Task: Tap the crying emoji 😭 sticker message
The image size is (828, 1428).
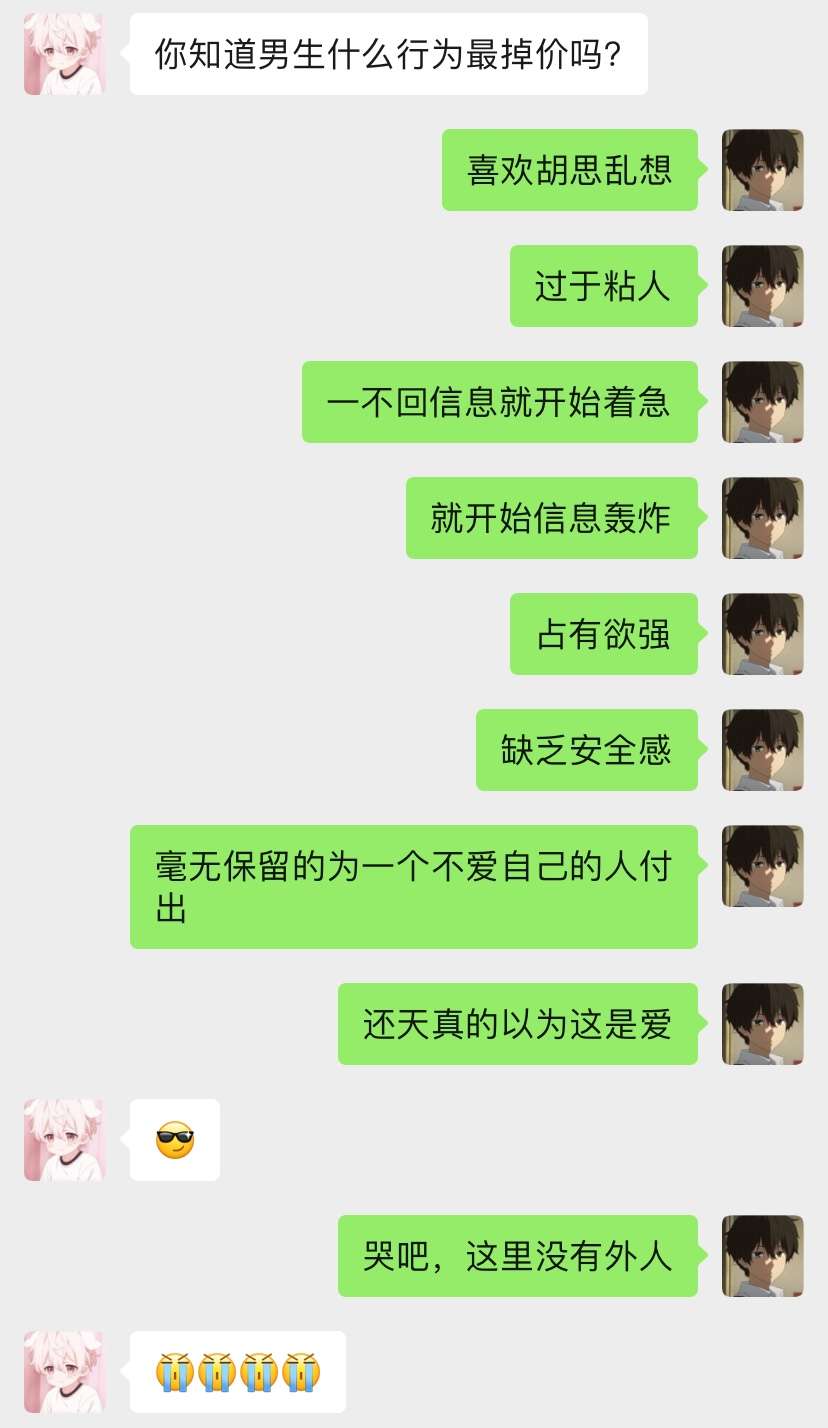Action: [237, 1373]
